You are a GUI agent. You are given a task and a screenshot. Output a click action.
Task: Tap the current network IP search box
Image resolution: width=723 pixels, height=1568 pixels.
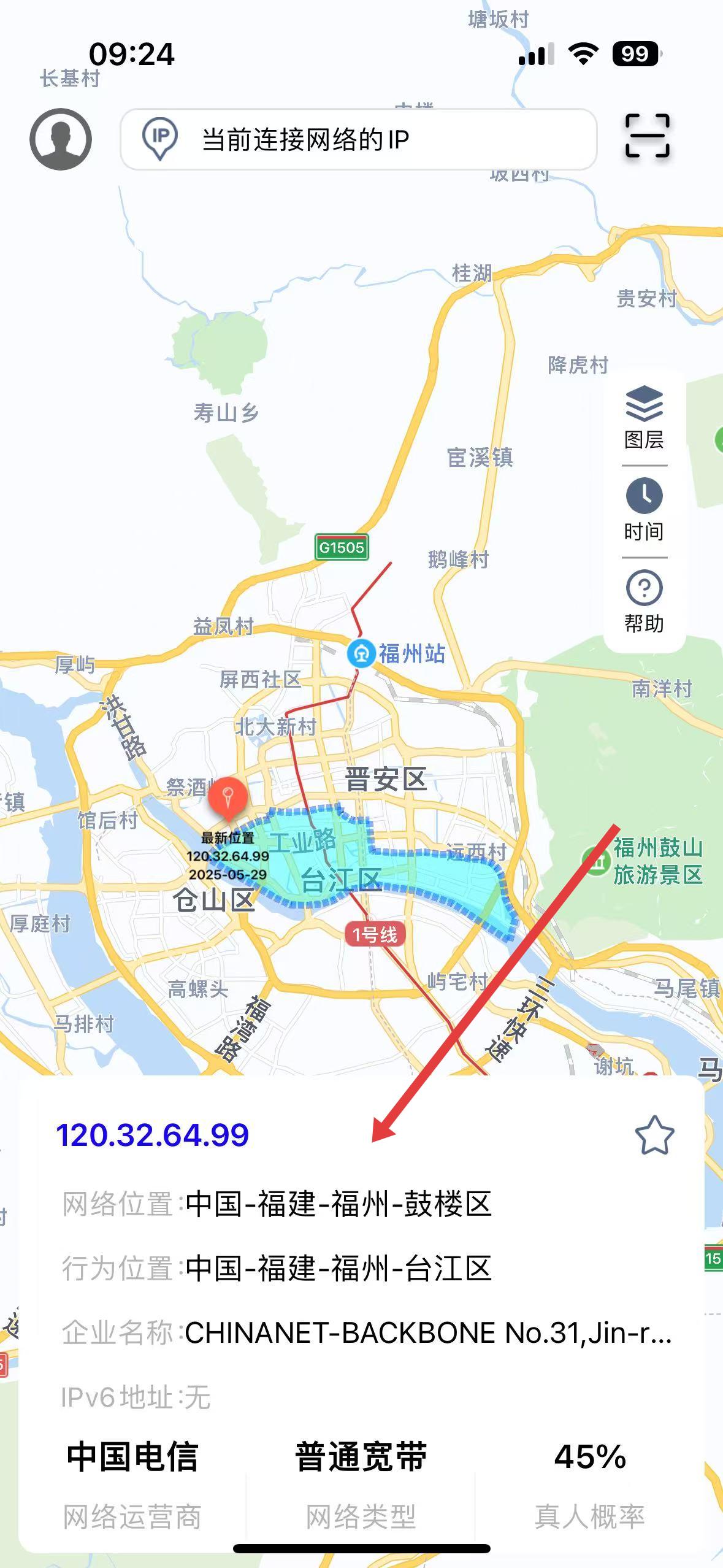tap(359, 139)
